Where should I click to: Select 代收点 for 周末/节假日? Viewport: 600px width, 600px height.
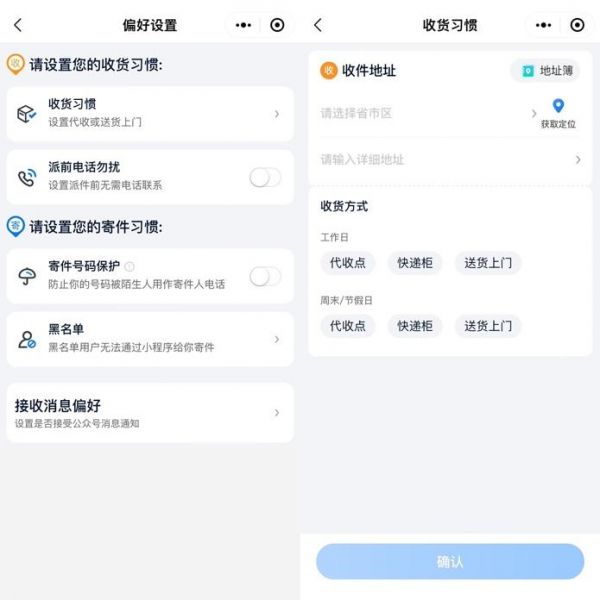point(347,326)
